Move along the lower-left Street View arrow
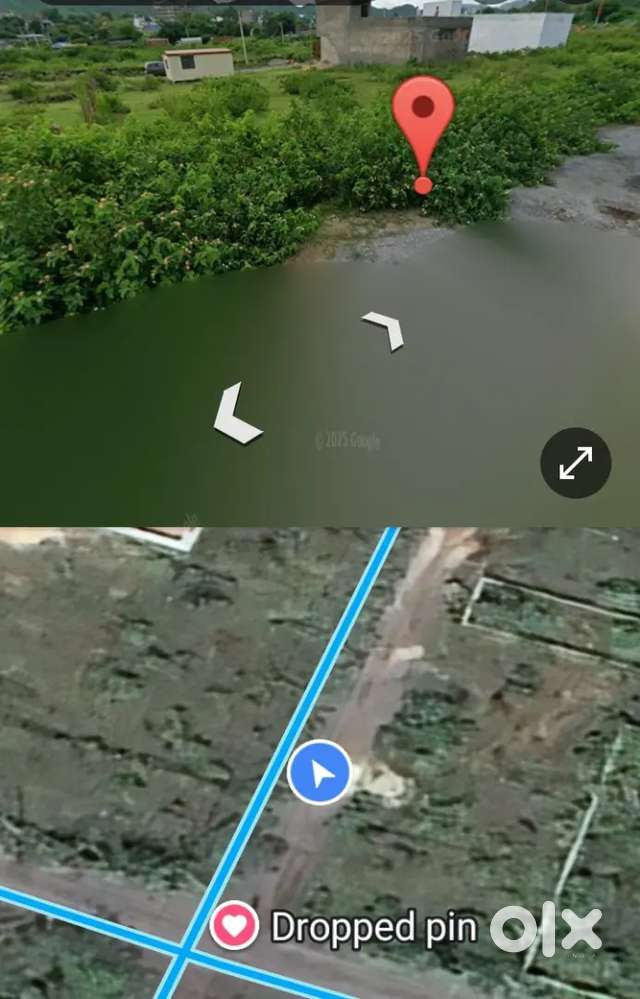 pyautogui.click(x=236, y=413)
